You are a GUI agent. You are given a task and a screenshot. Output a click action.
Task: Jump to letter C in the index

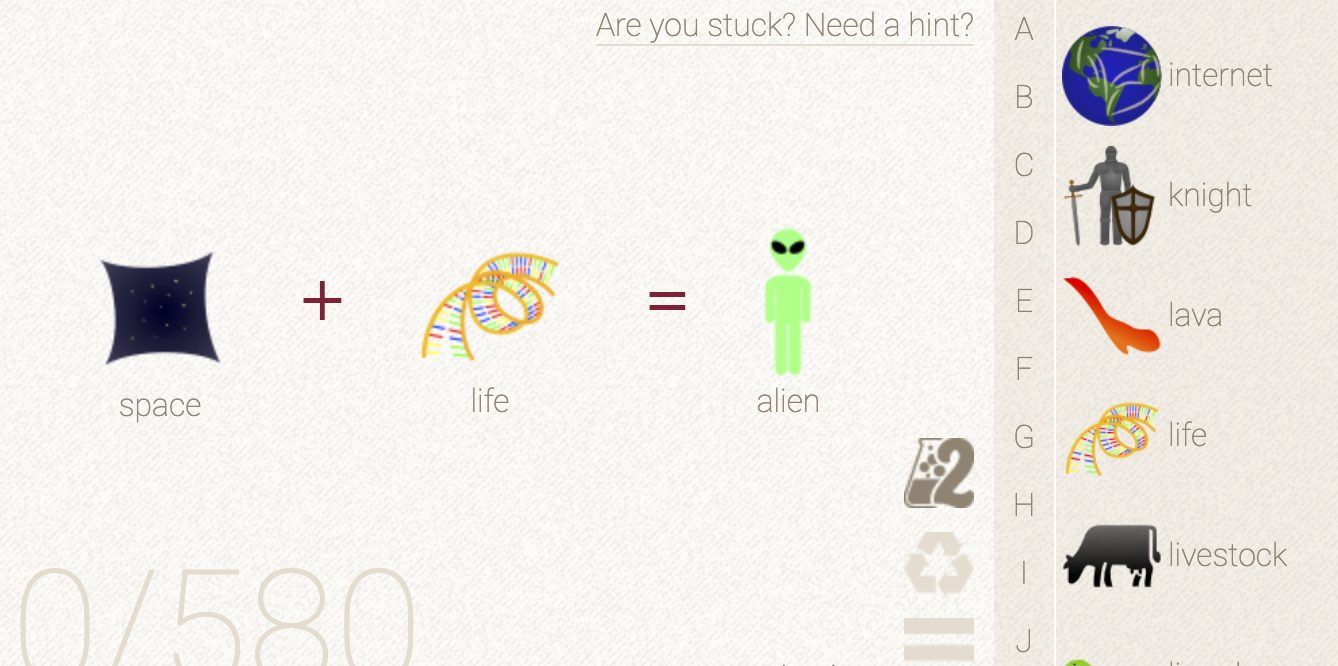point(1024,165)
